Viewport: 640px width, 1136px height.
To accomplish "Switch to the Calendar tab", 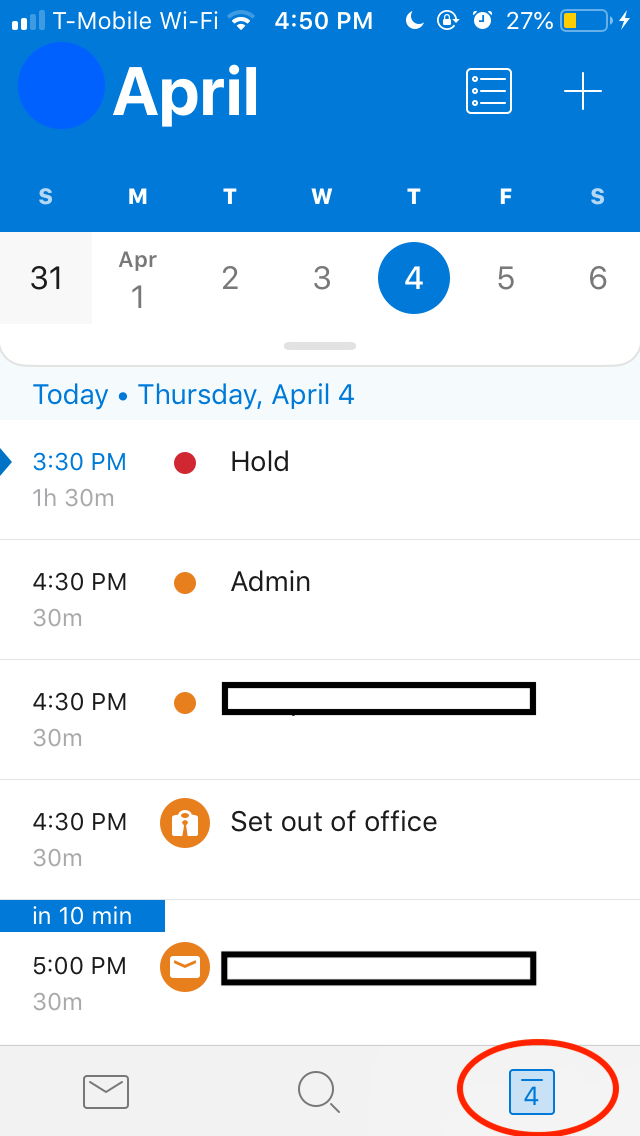I will point(531,1092).
